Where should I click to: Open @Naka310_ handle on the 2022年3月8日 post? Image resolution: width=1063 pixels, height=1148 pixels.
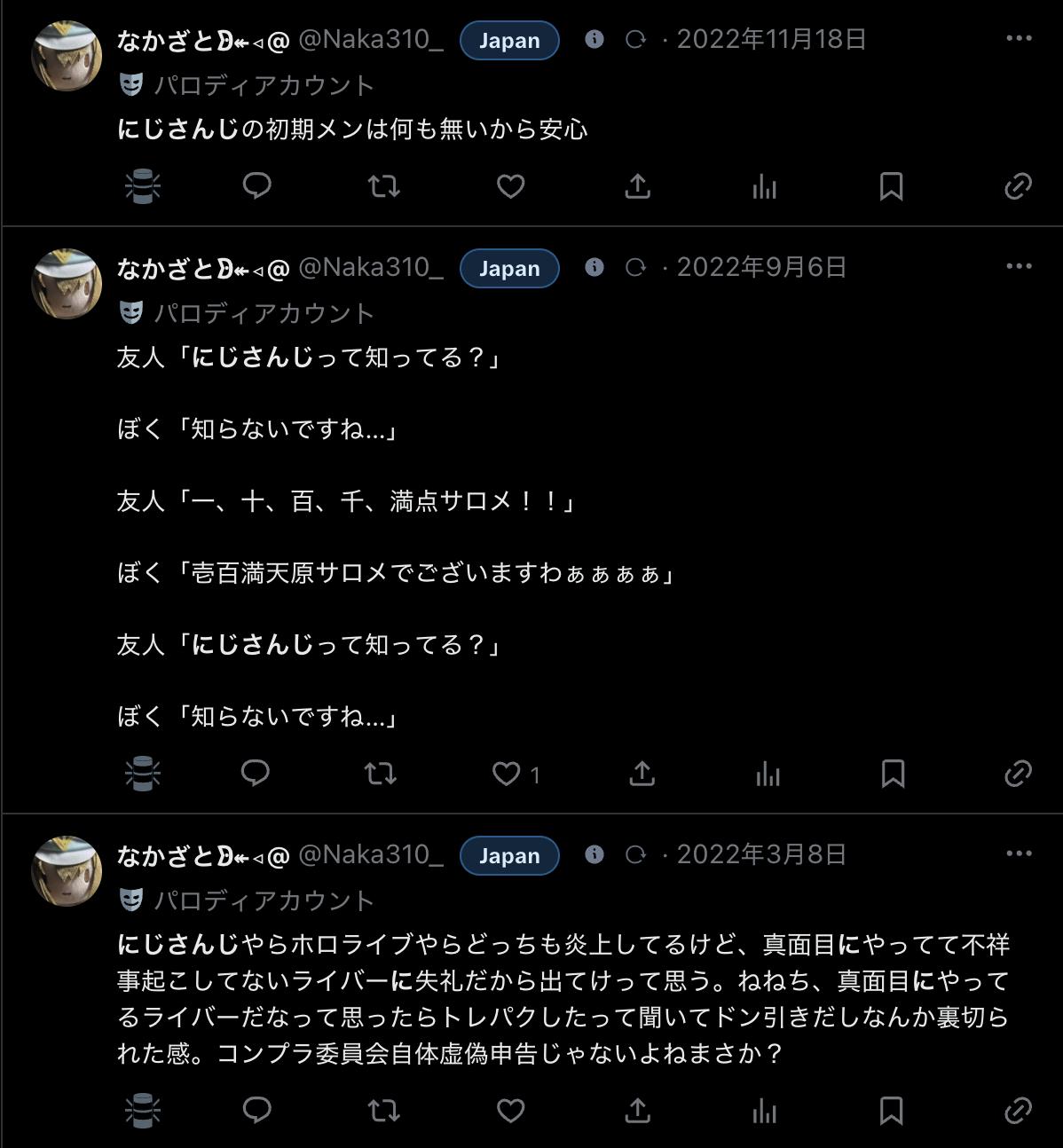coord(370,854)
